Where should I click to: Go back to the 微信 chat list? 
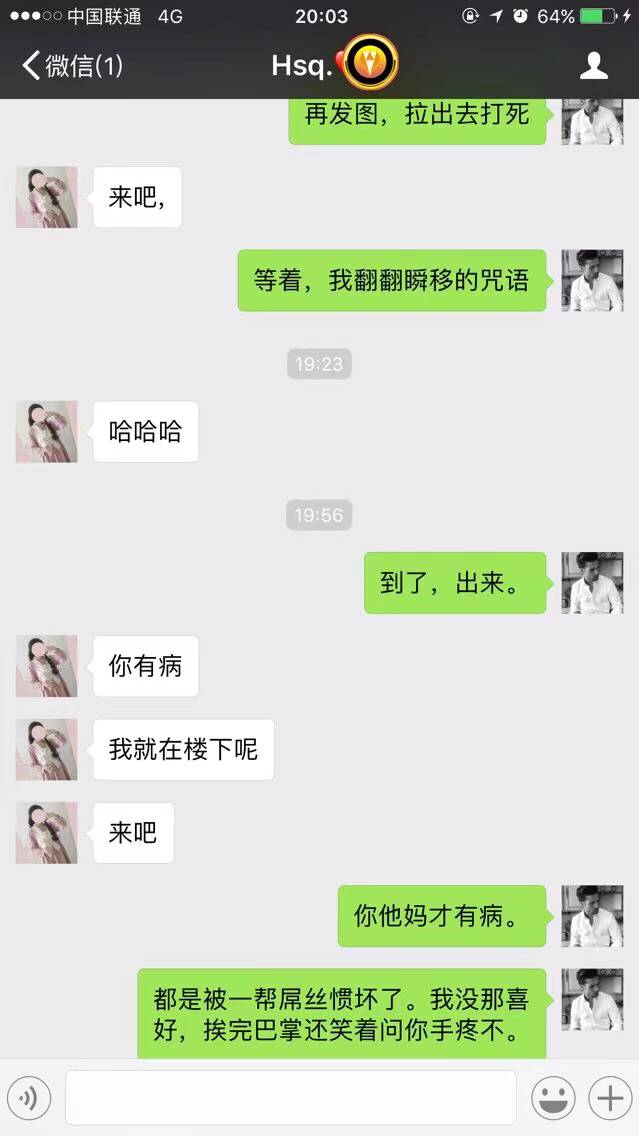(x=70, y=66)
